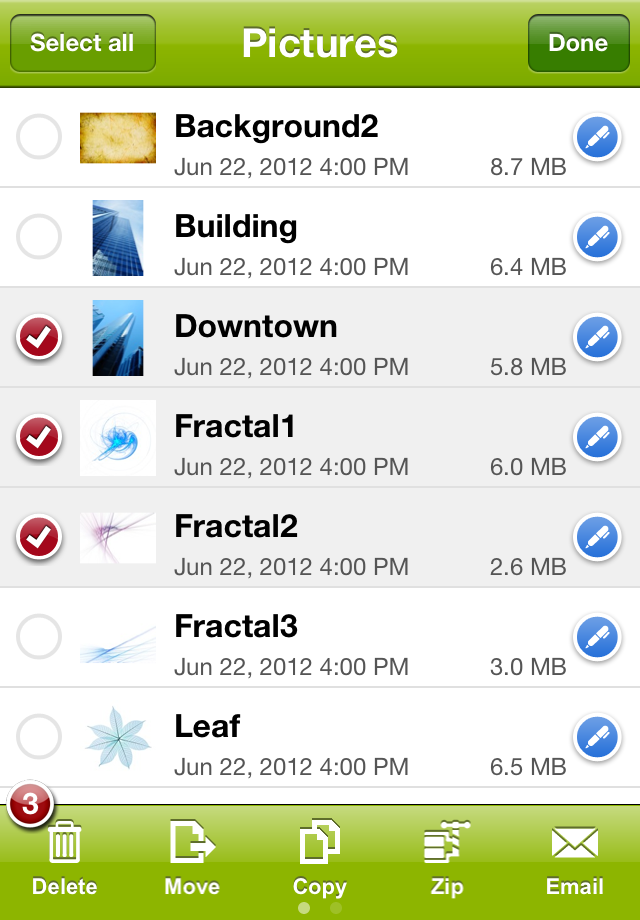Deselect the Fractal1 checkbox

(x=40, y=438)
